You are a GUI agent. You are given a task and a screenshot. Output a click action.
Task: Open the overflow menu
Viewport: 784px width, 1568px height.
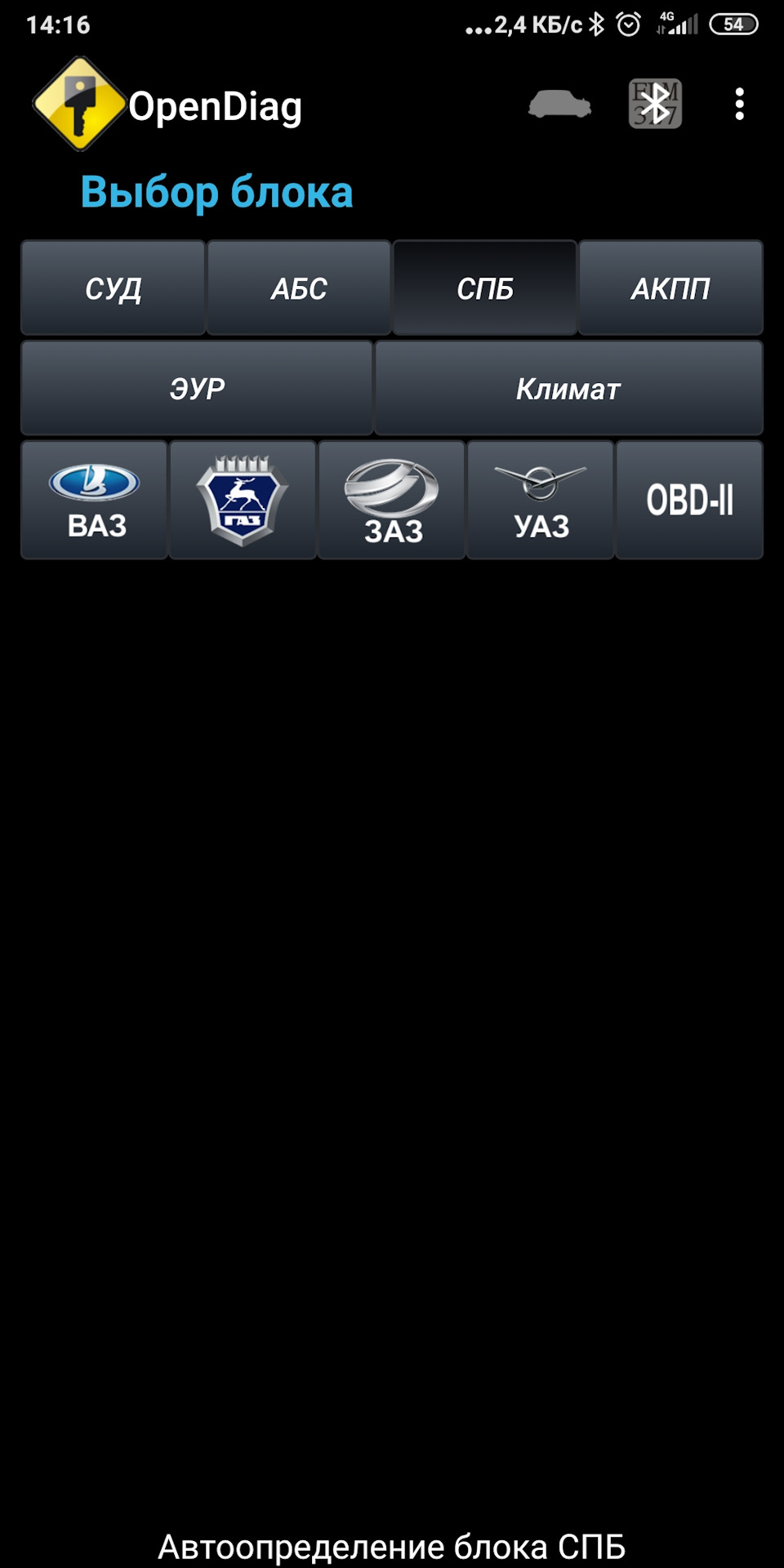coord(739,105)
